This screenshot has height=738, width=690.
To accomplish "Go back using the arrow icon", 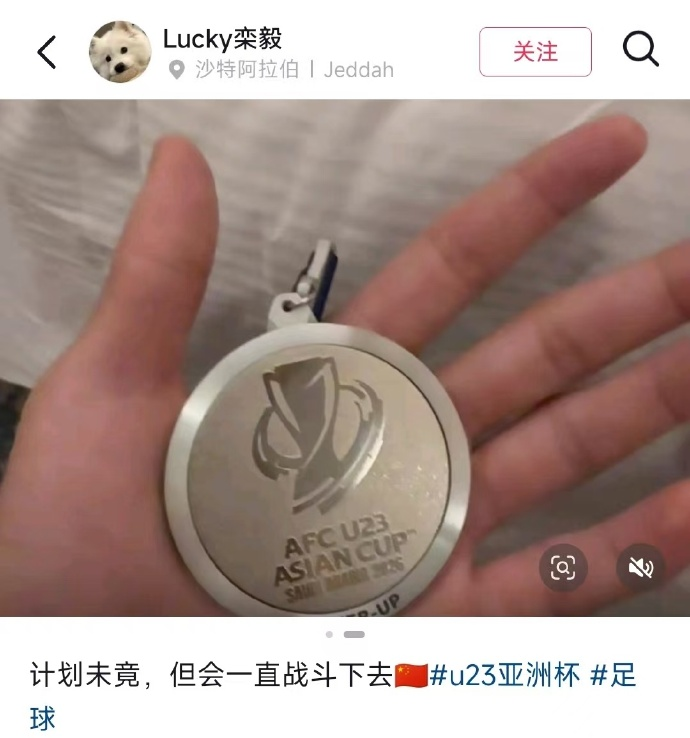I will pos(47,52).
